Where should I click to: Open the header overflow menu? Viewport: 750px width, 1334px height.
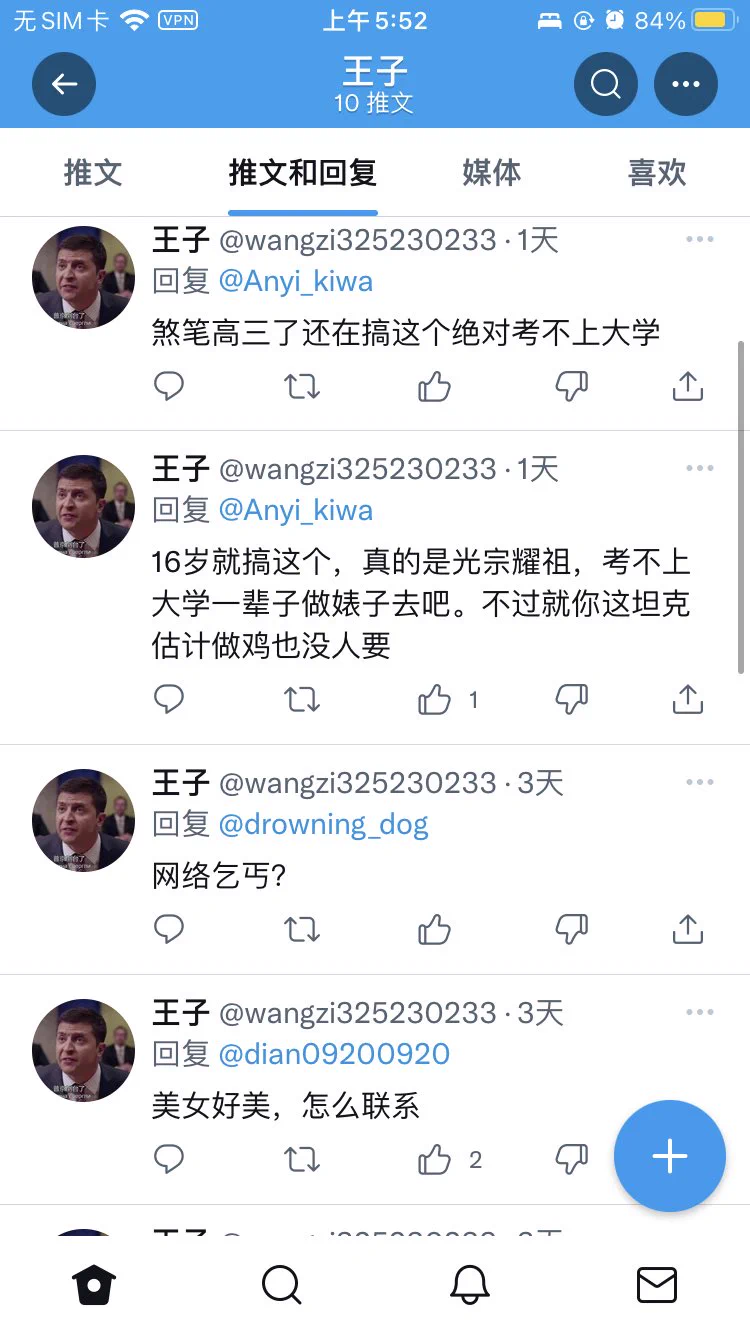(x=685, y=84)
